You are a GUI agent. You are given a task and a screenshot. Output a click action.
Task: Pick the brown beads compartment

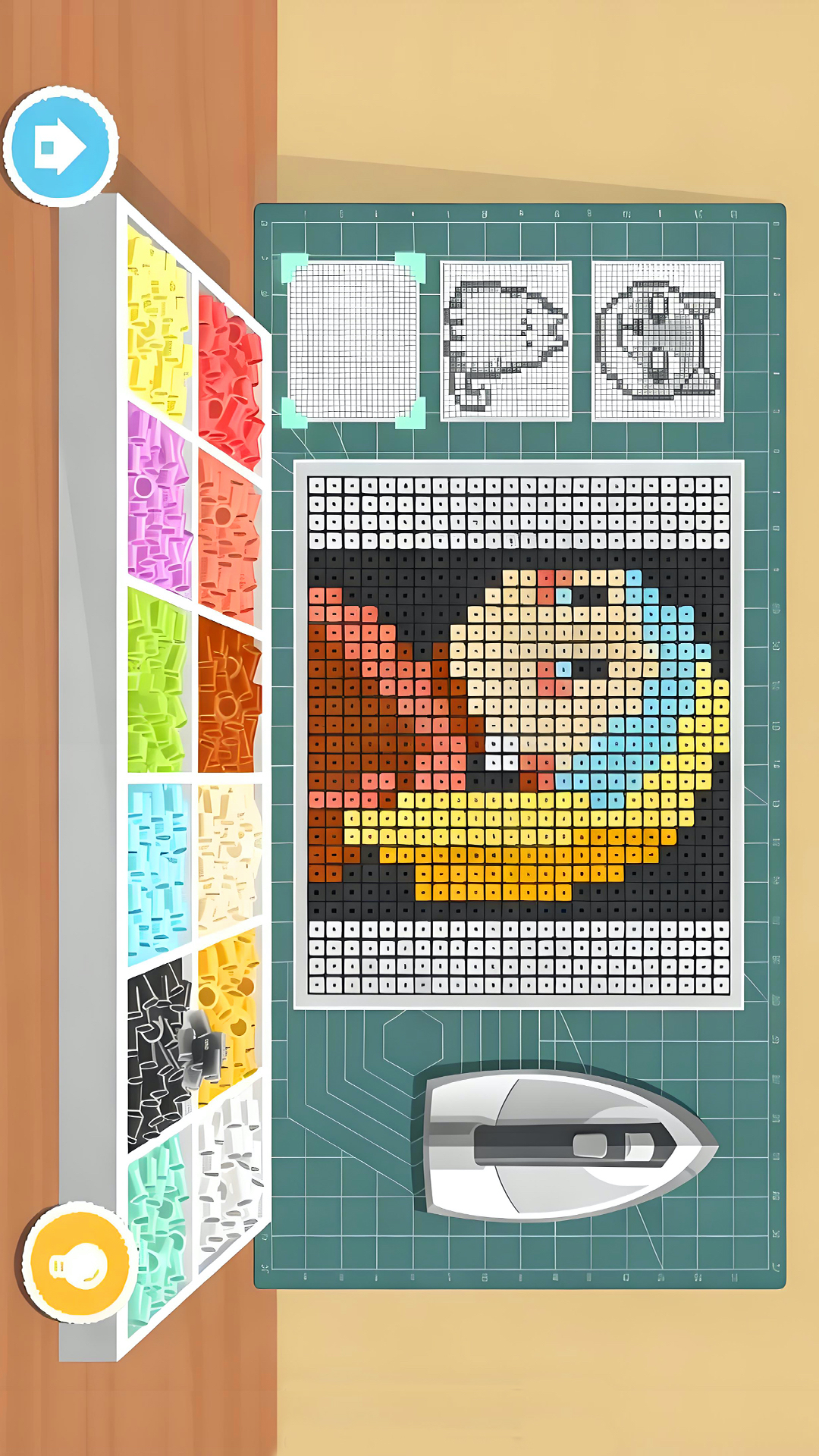229,698
